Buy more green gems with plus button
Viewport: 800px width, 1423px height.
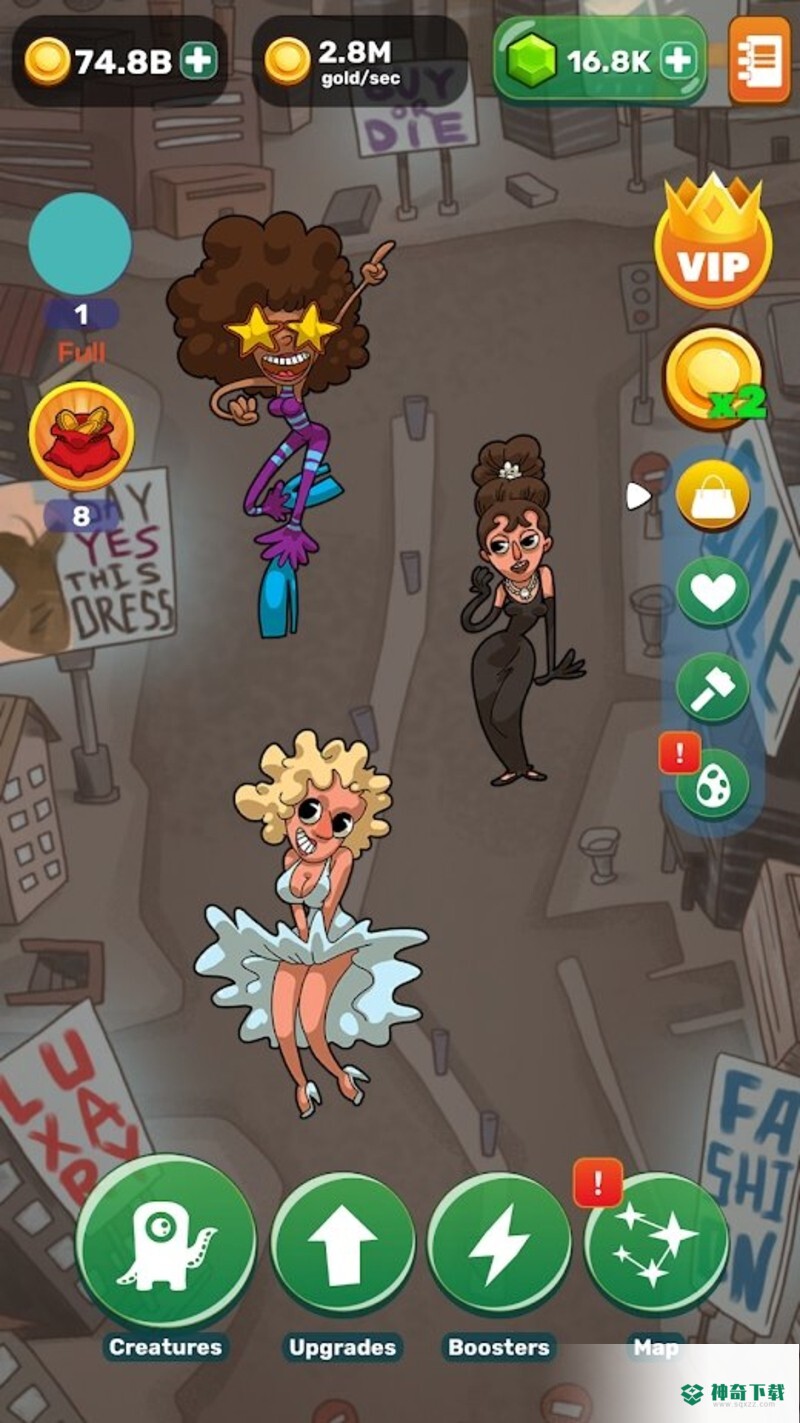[x=678, y=61]
